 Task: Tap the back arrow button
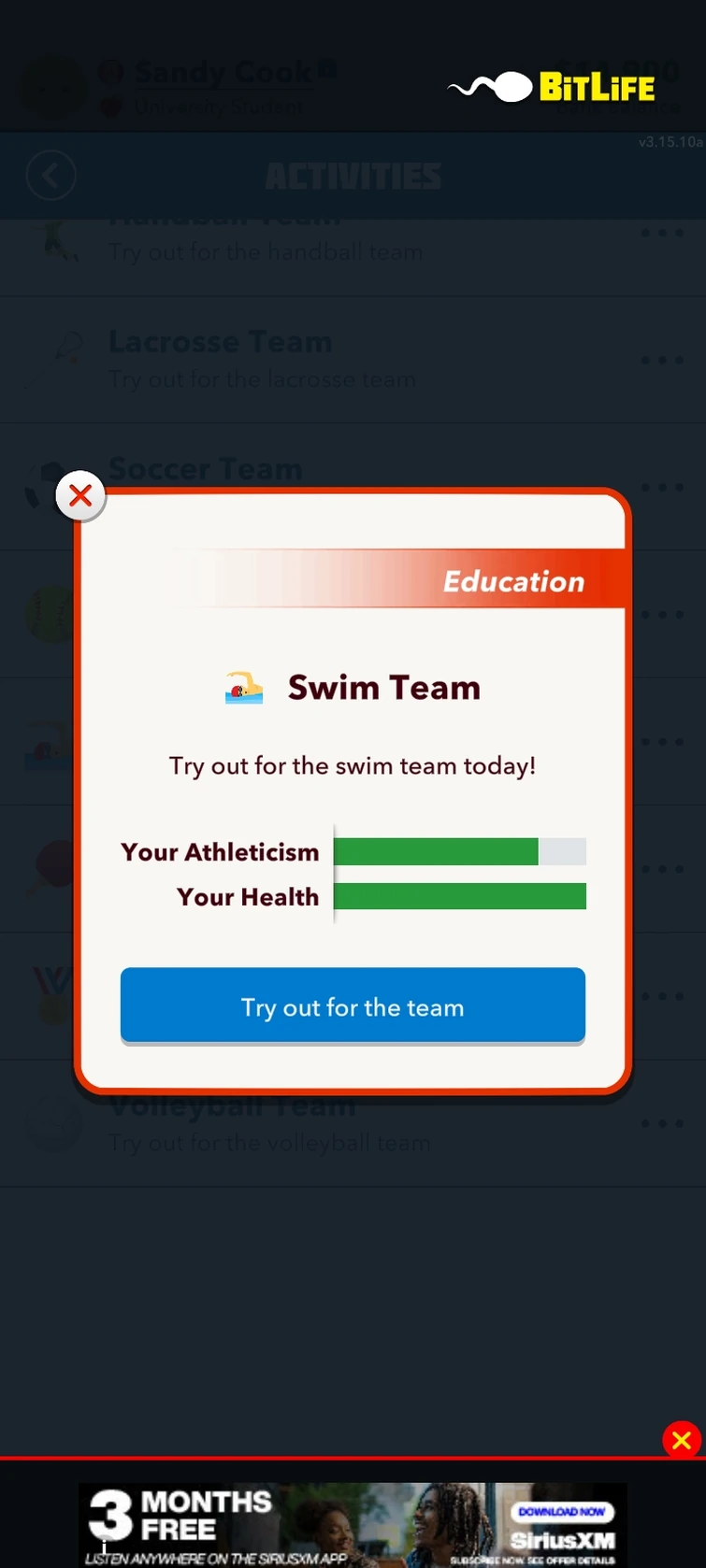(51, 175)
